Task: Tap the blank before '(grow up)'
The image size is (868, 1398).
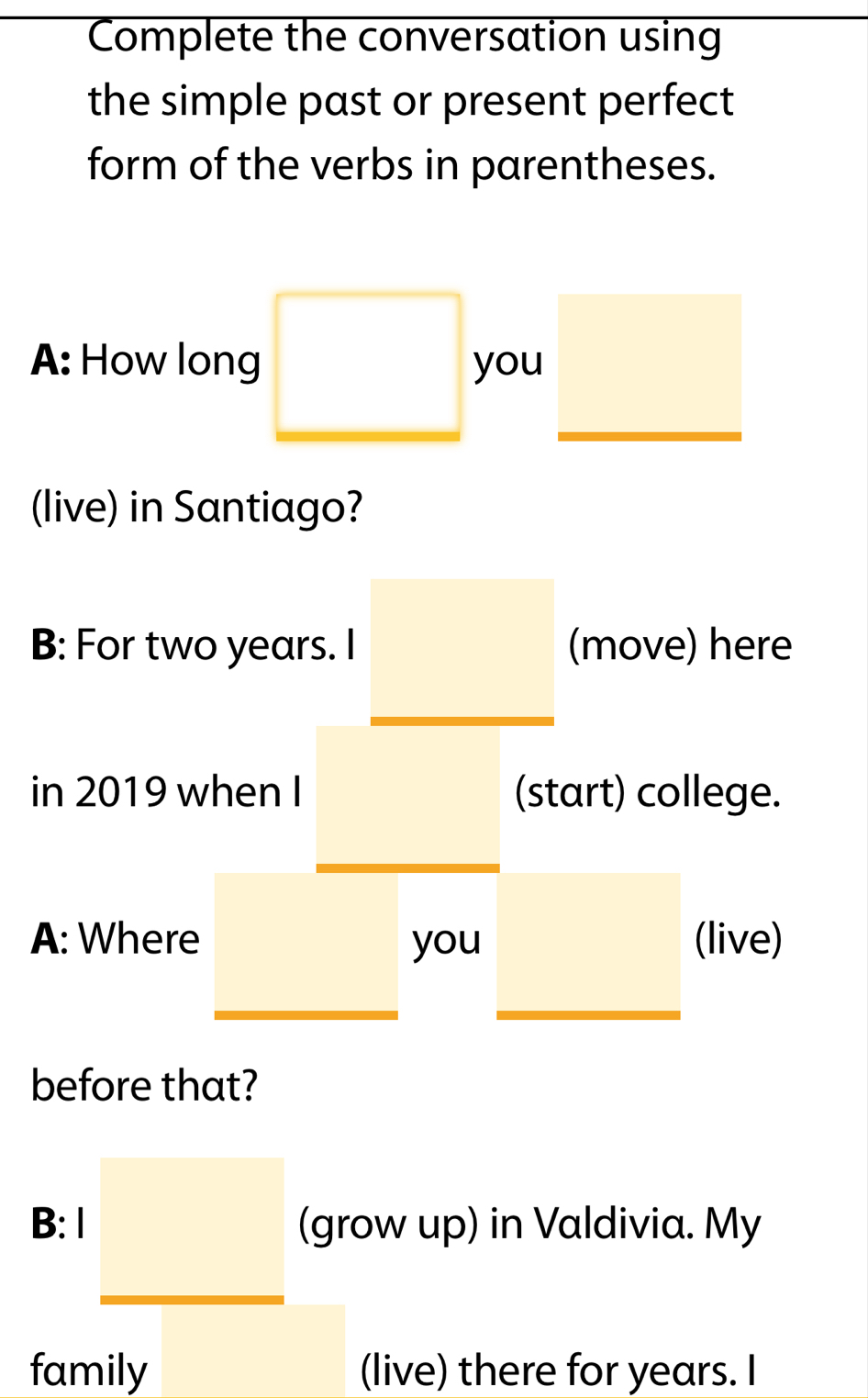Action: 192,1227
